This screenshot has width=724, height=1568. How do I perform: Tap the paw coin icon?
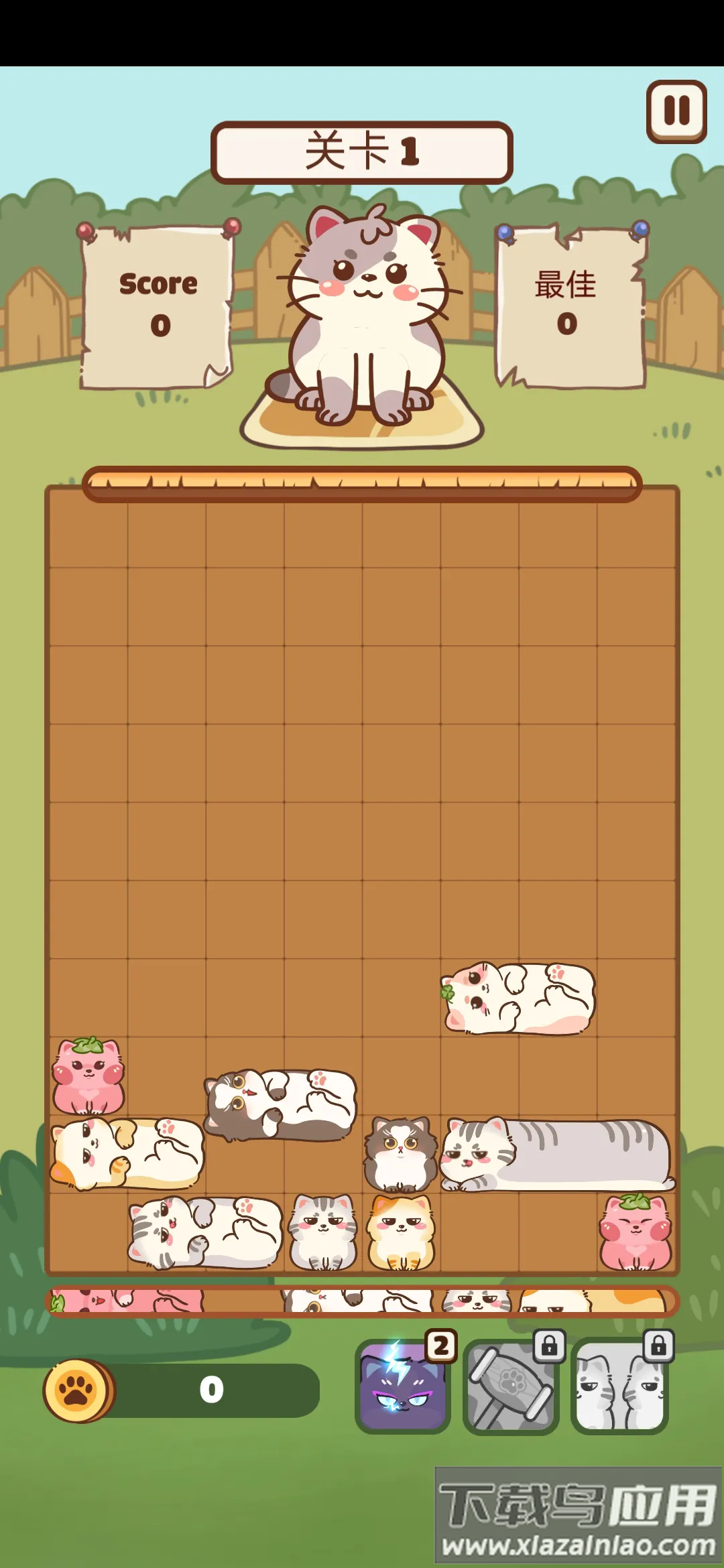pos(78,1390)
